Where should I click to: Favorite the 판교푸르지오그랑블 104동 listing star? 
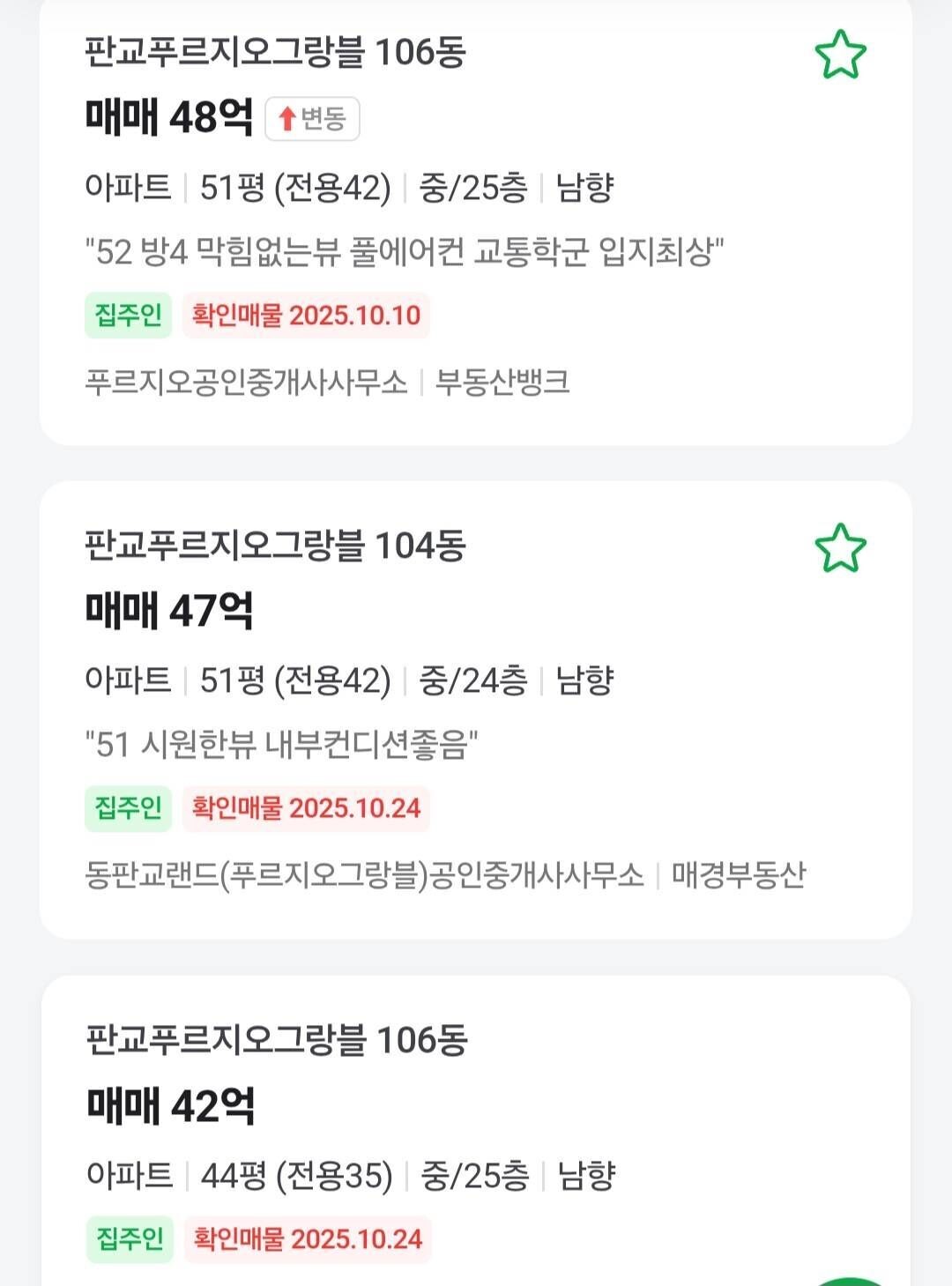(842, 548)
